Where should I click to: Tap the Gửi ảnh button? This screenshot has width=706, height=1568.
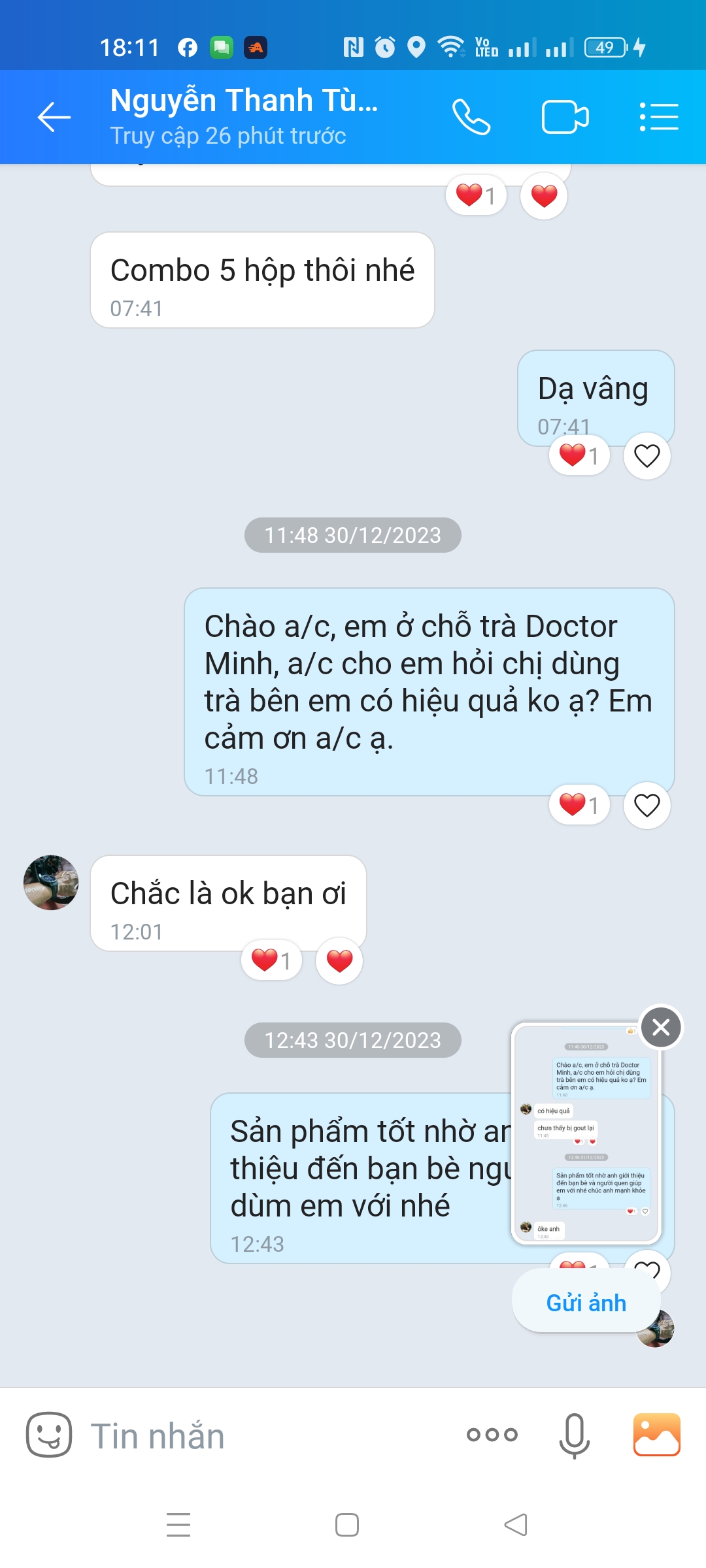tap(586, 1303)
